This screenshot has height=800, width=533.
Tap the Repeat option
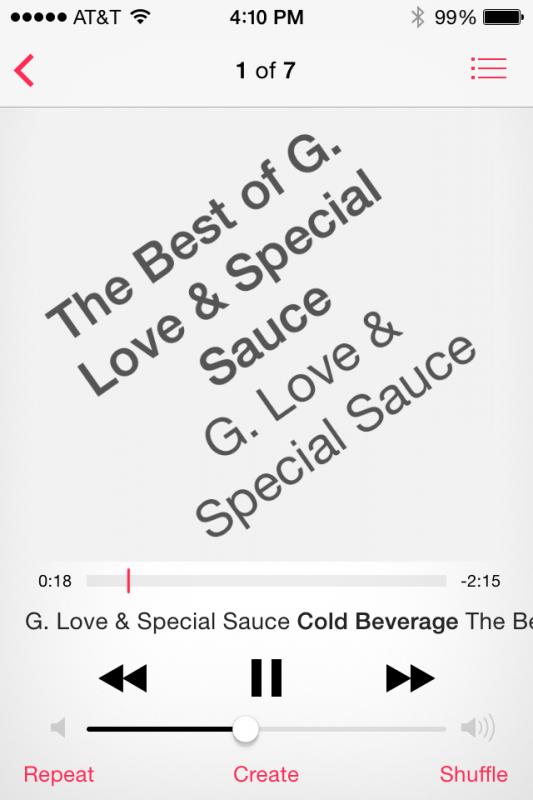(x=59, y=774)
